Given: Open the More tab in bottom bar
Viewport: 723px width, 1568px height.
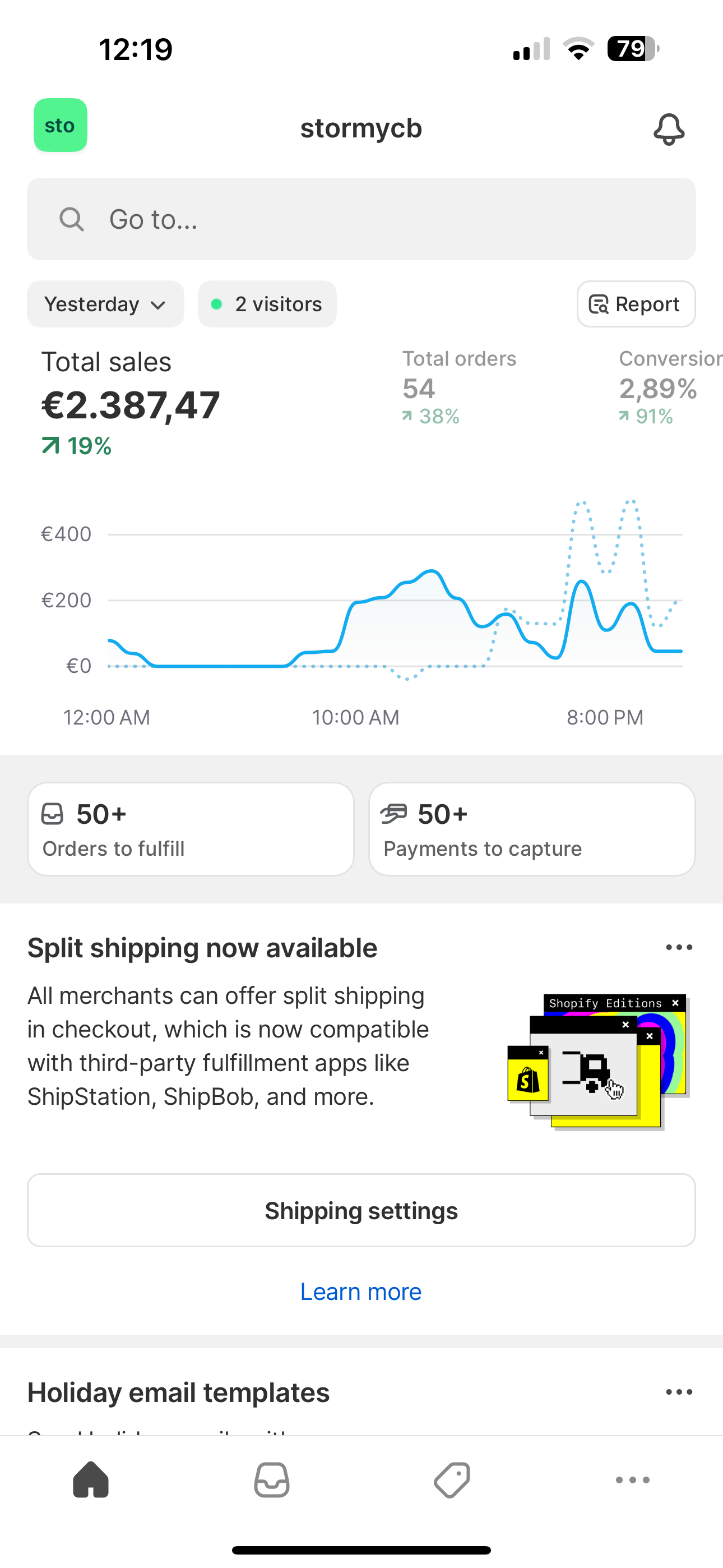Looking at the screenshot, I should click(x=633, y=1480).
